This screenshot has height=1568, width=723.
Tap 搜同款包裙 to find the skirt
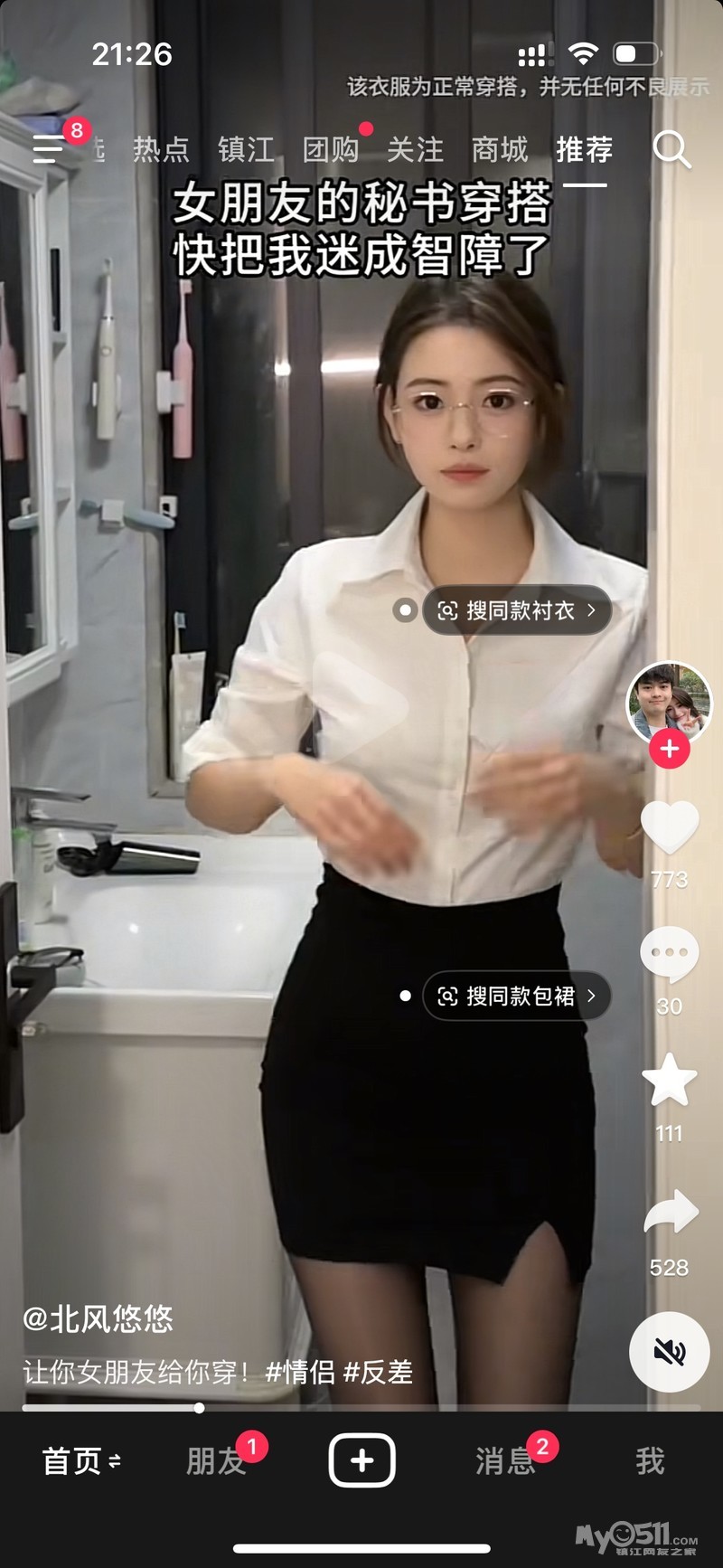coord(518,997)
